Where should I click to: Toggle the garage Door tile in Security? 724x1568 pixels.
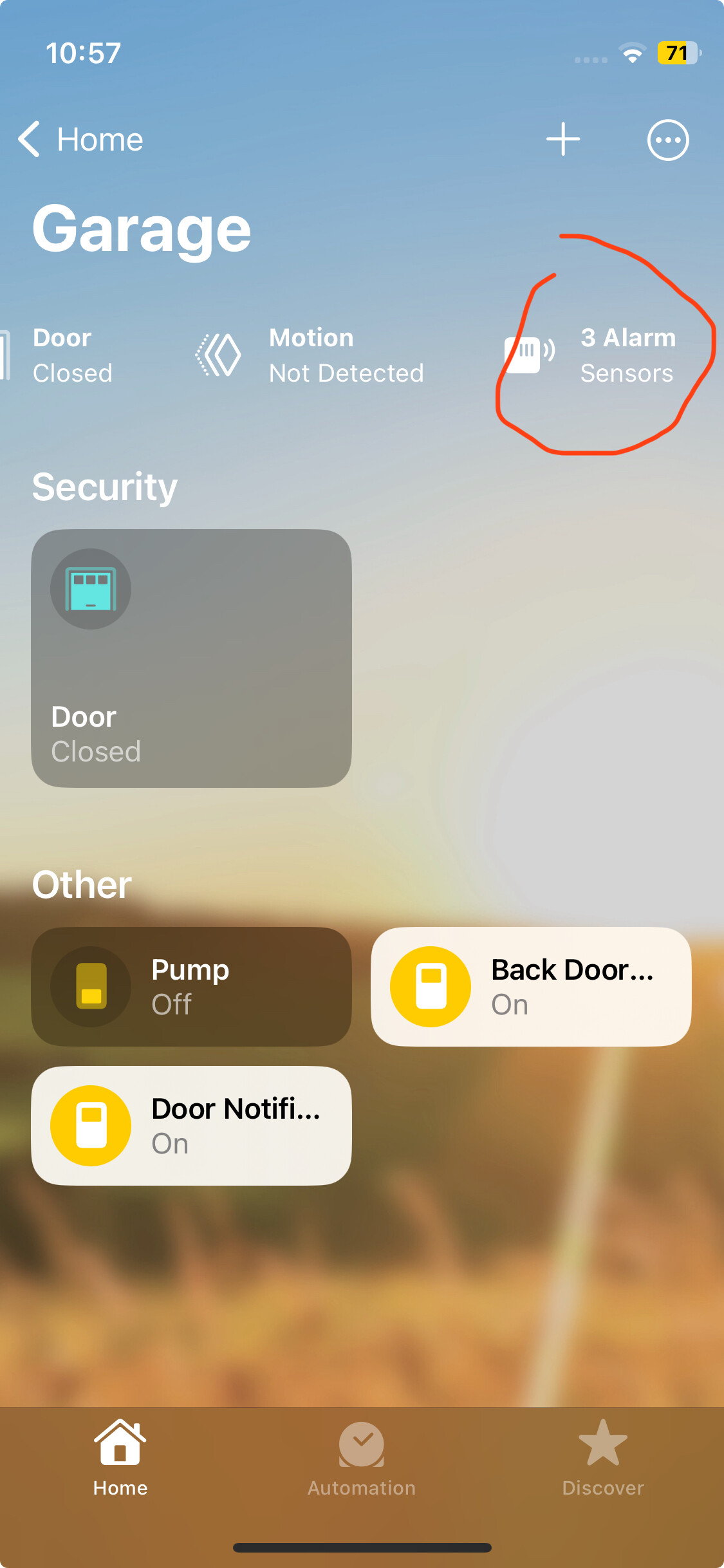pos(191,658)
